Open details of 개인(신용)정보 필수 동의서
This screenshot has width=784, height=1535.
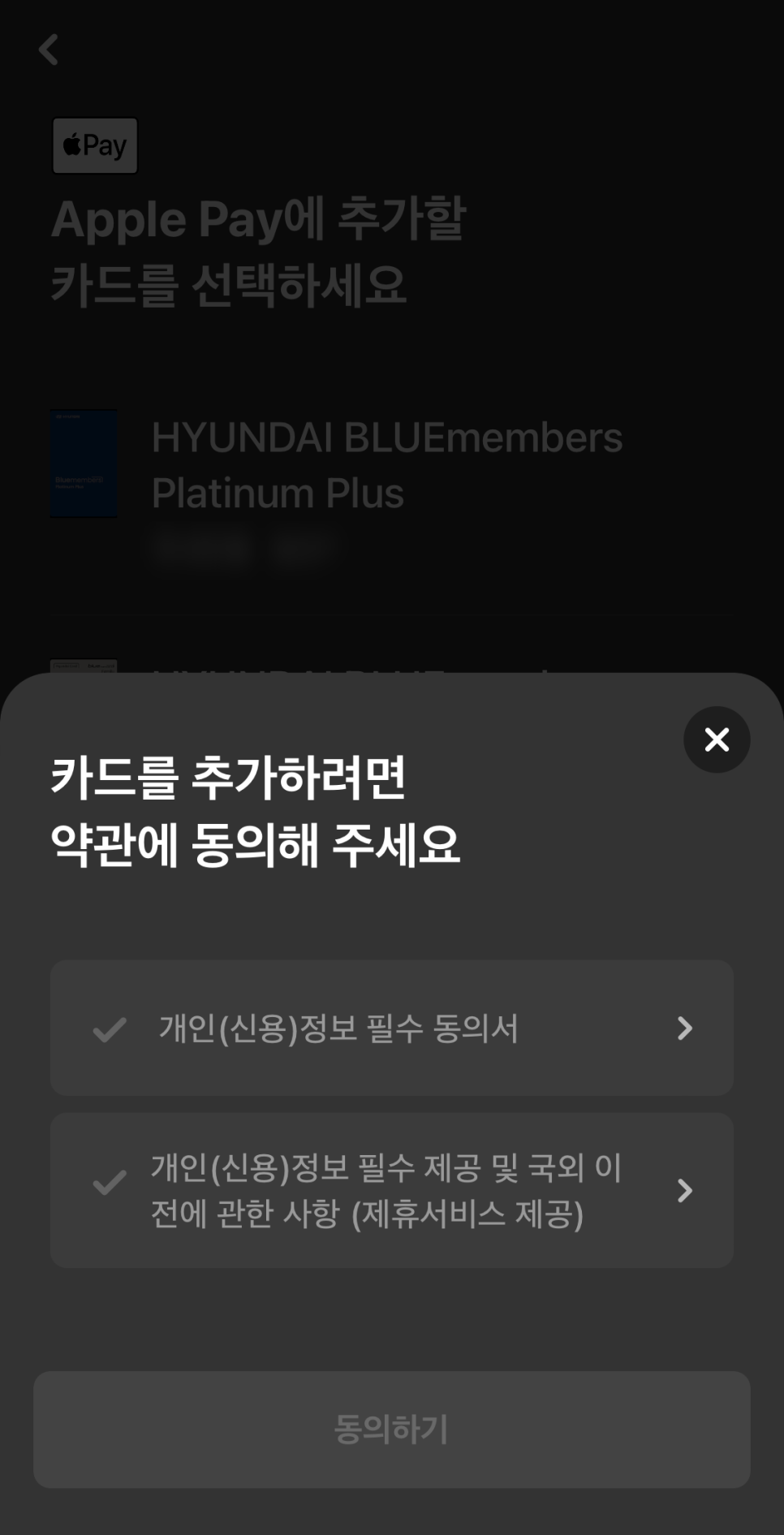pyautogui.click(x=684, y=1028)
